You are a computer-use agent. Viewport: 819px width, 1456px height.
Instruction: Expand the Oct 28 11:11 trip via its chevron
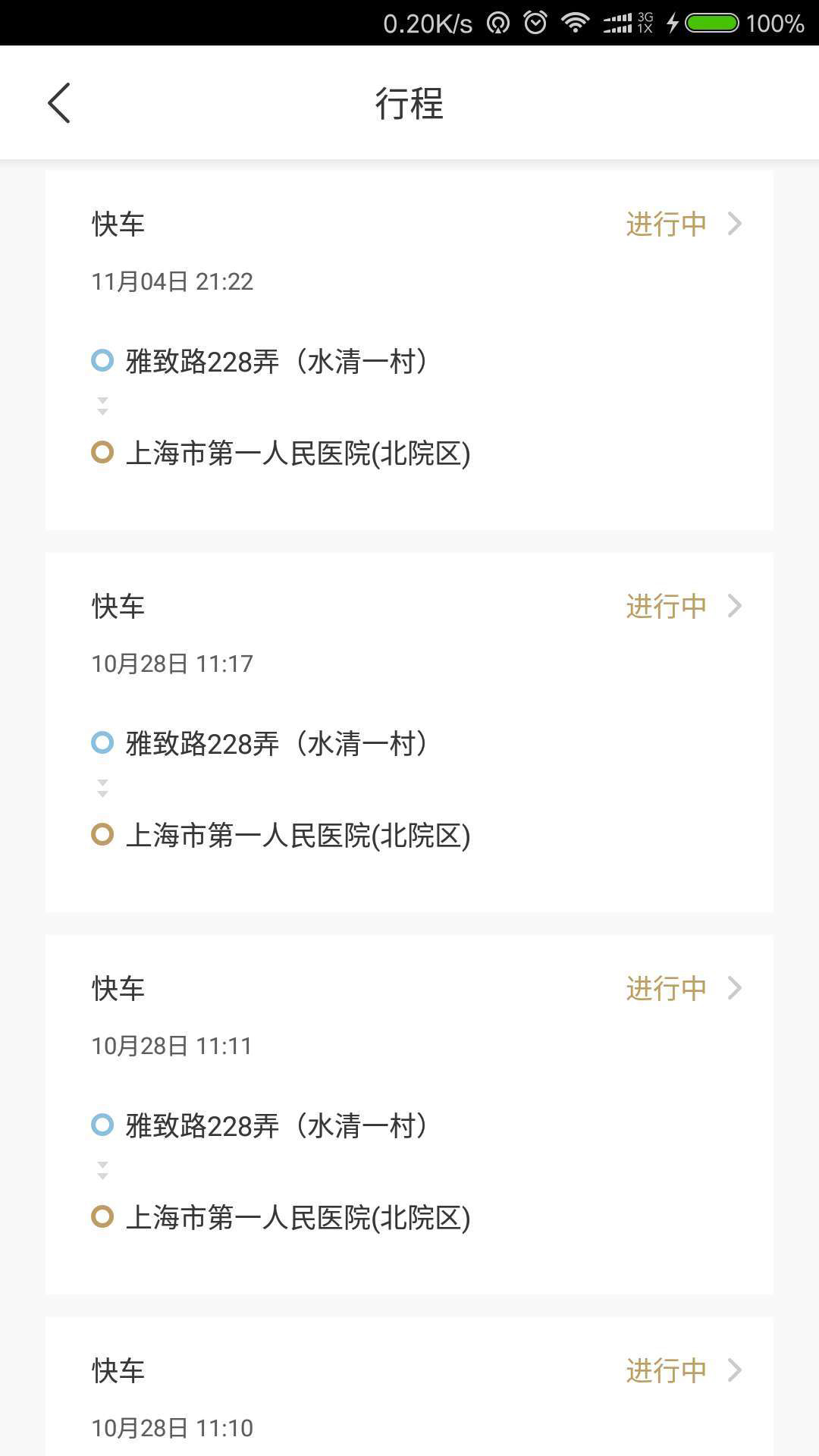(733, 988)
